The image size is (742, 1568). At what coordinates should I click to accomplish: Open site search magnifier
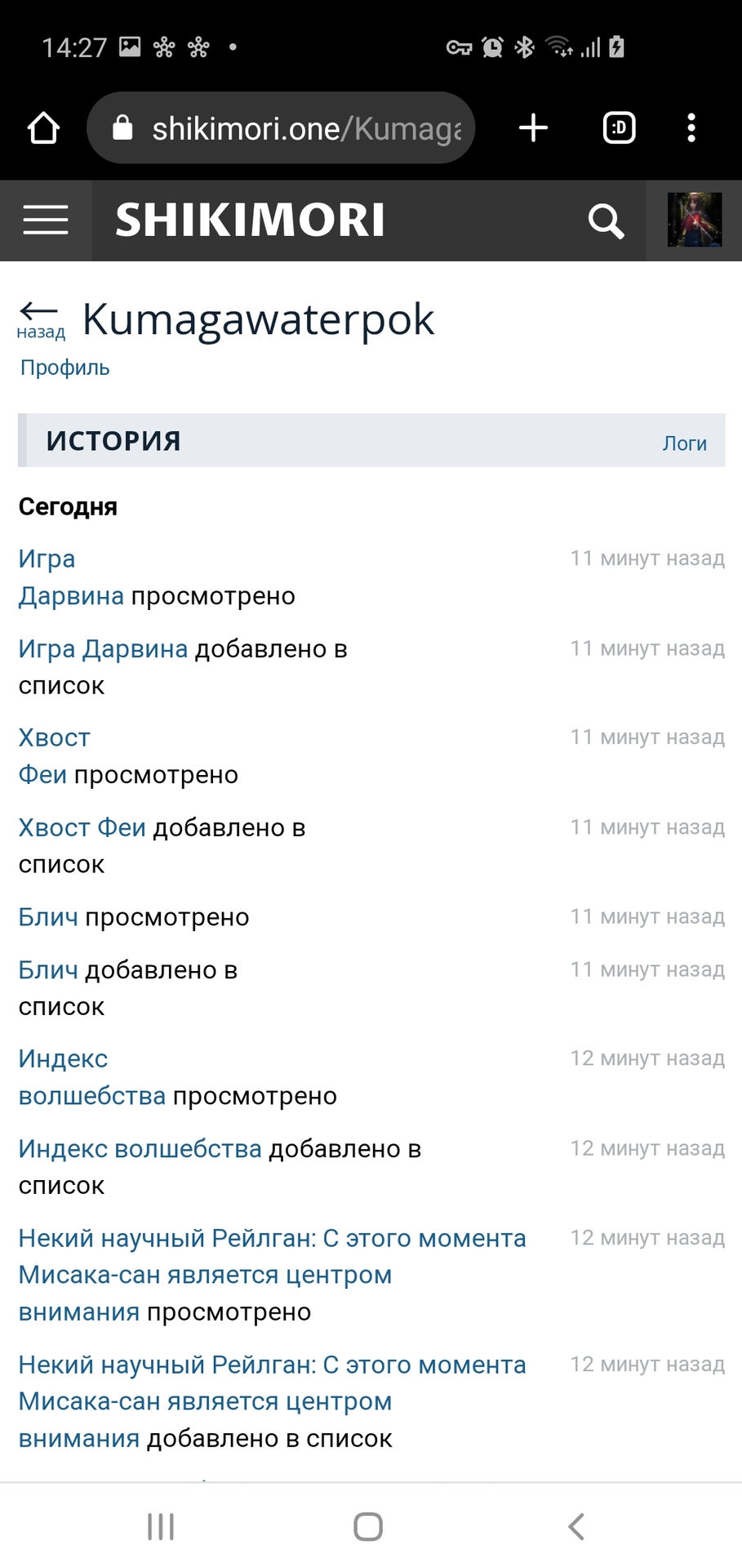(x=606, y=220)
